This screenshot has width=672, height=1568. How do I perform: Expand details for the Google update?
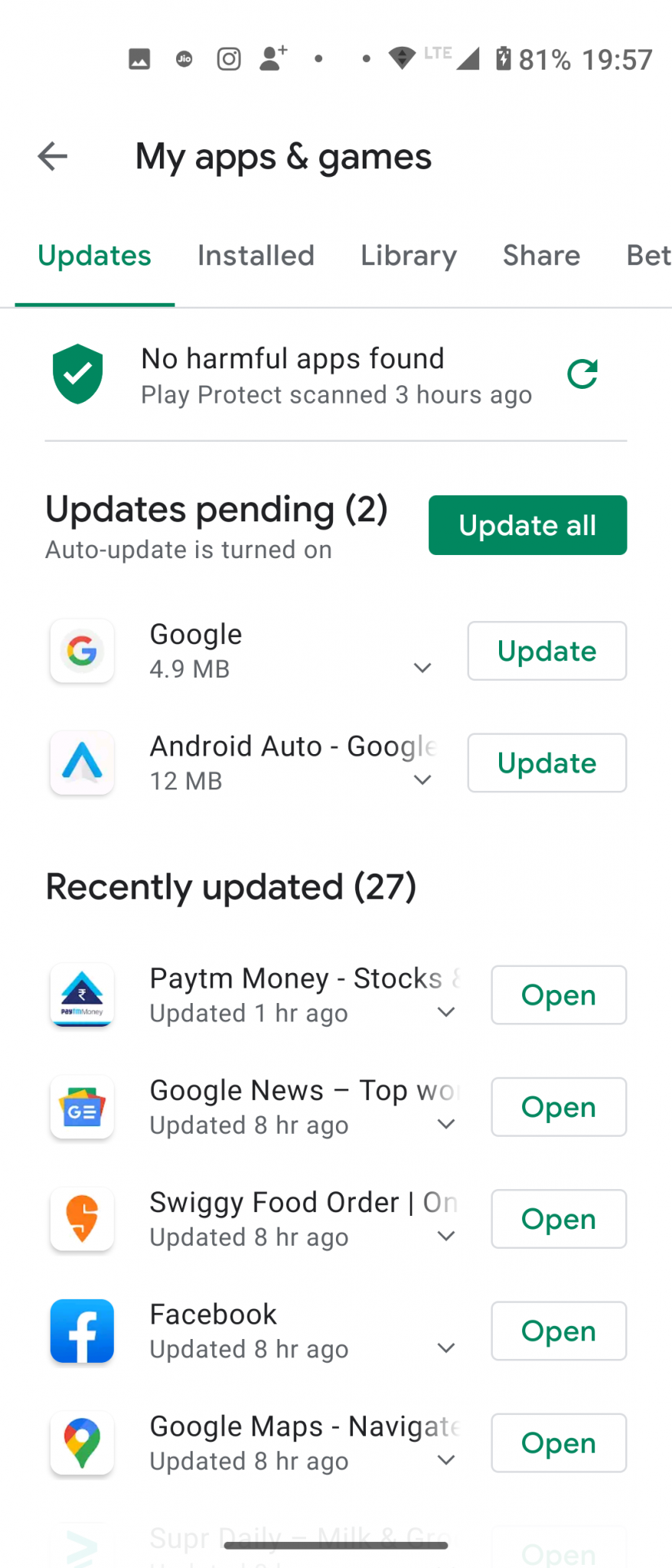pyautogui.click(x=422, y=668)
